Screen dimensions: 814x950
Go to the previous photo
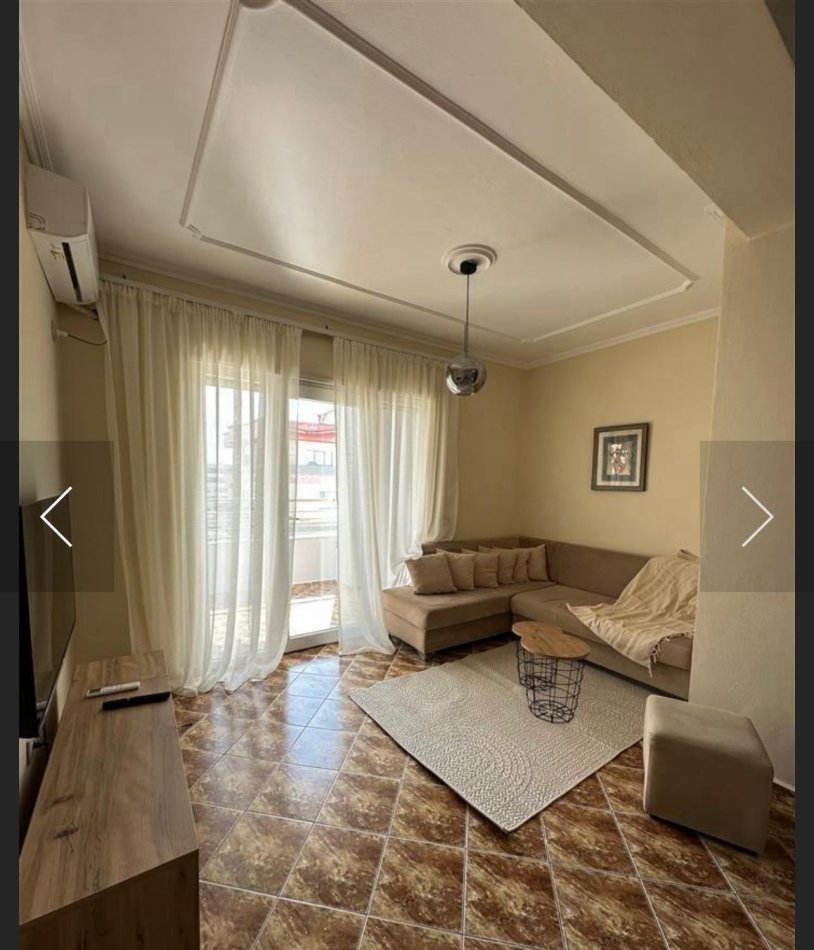click(57, 516)
